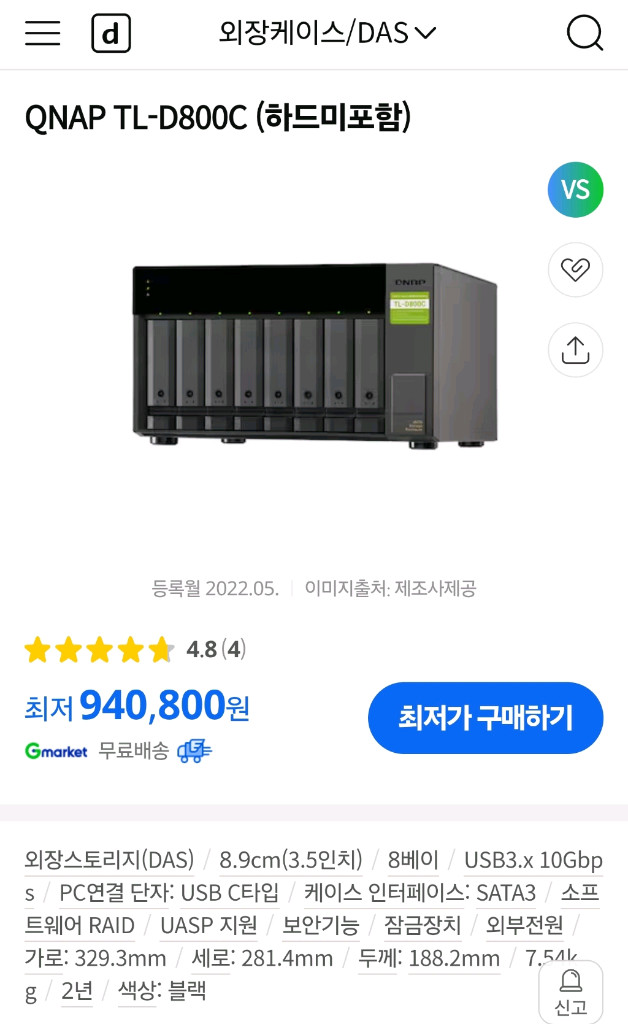Screen dimensions: 628x1024
Task: Expand the 외장케이스/DAS category dropdown
Action: pos(327,33)
